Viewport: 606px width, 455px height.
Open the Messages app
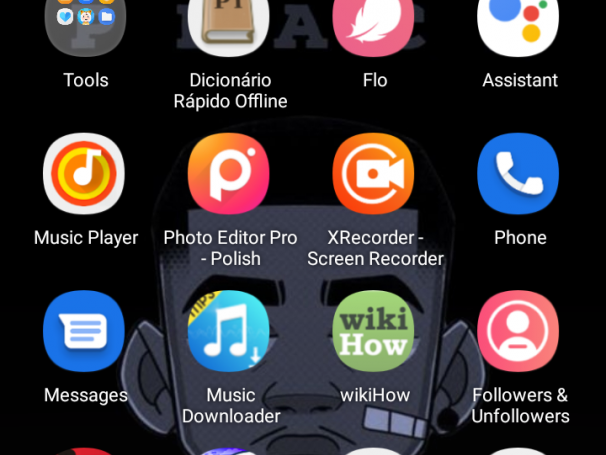85,332
